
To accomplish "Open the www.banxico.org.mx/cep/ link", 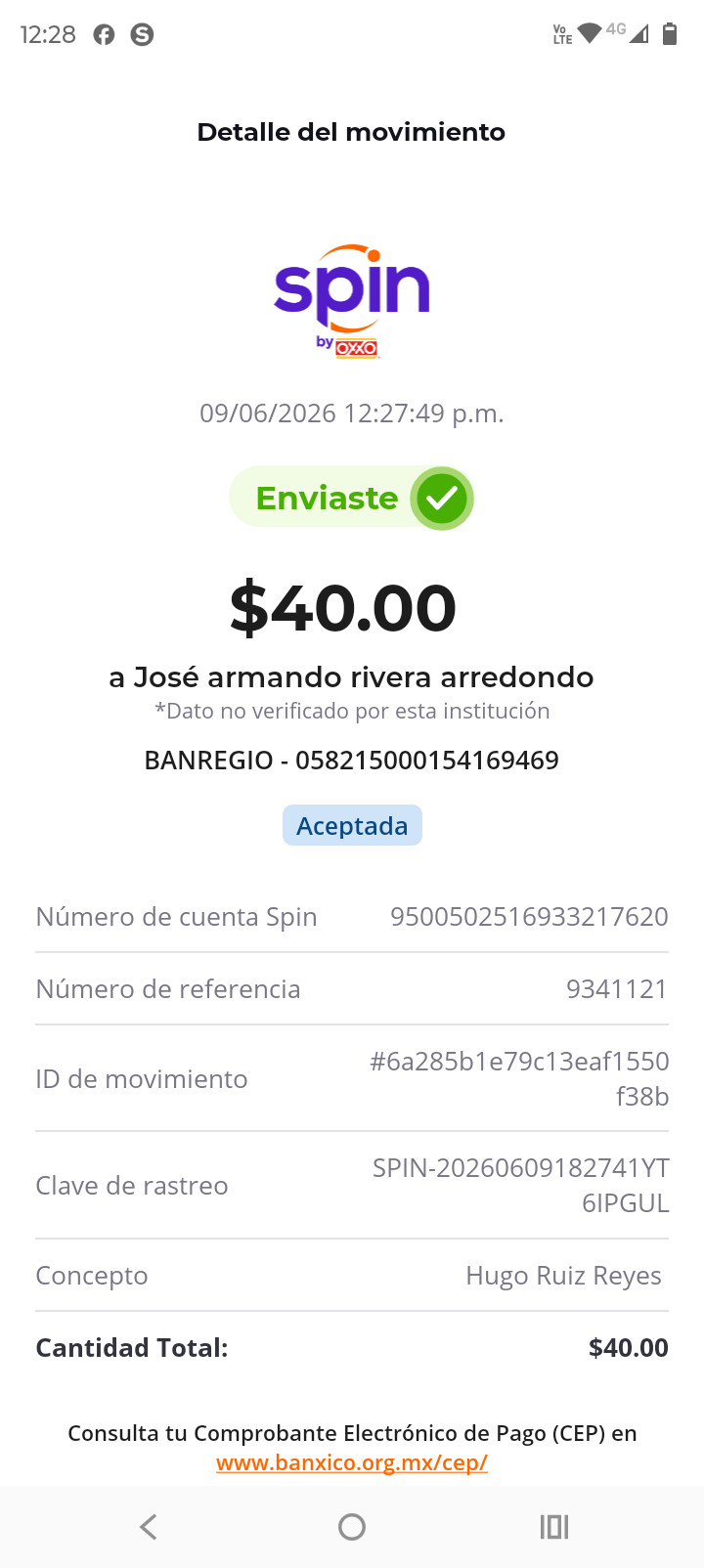I will [352, 1462].
